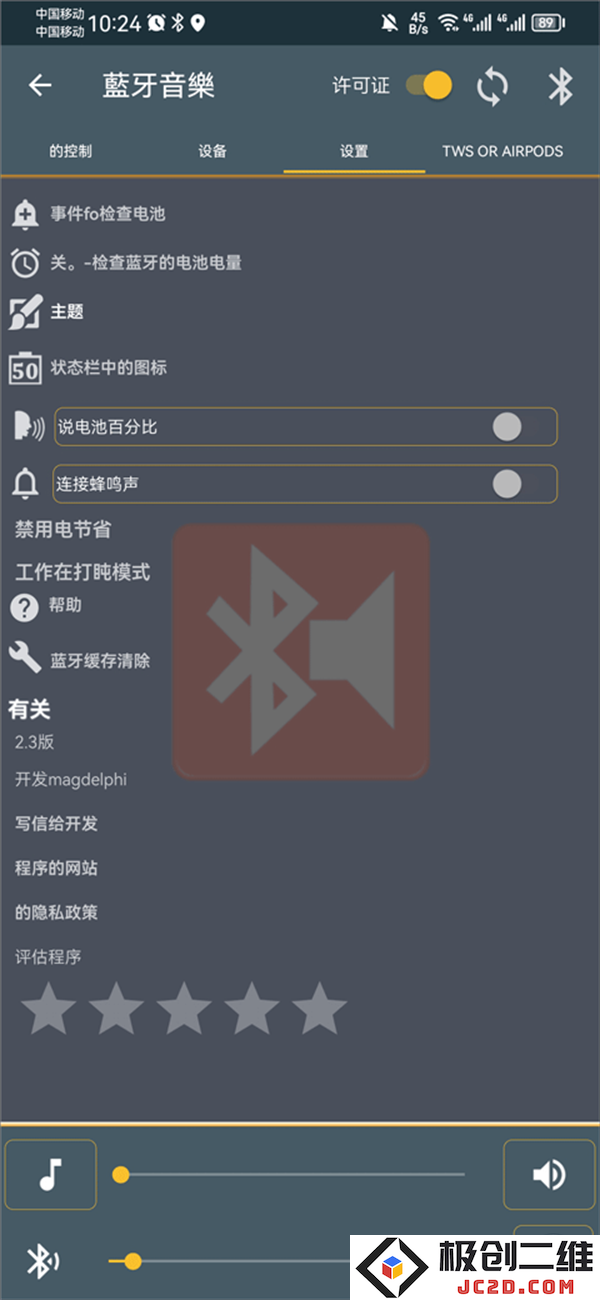Open 禁用电节省 option
The width and height of the screenshot is (600, 1300).
click(62, 529)
